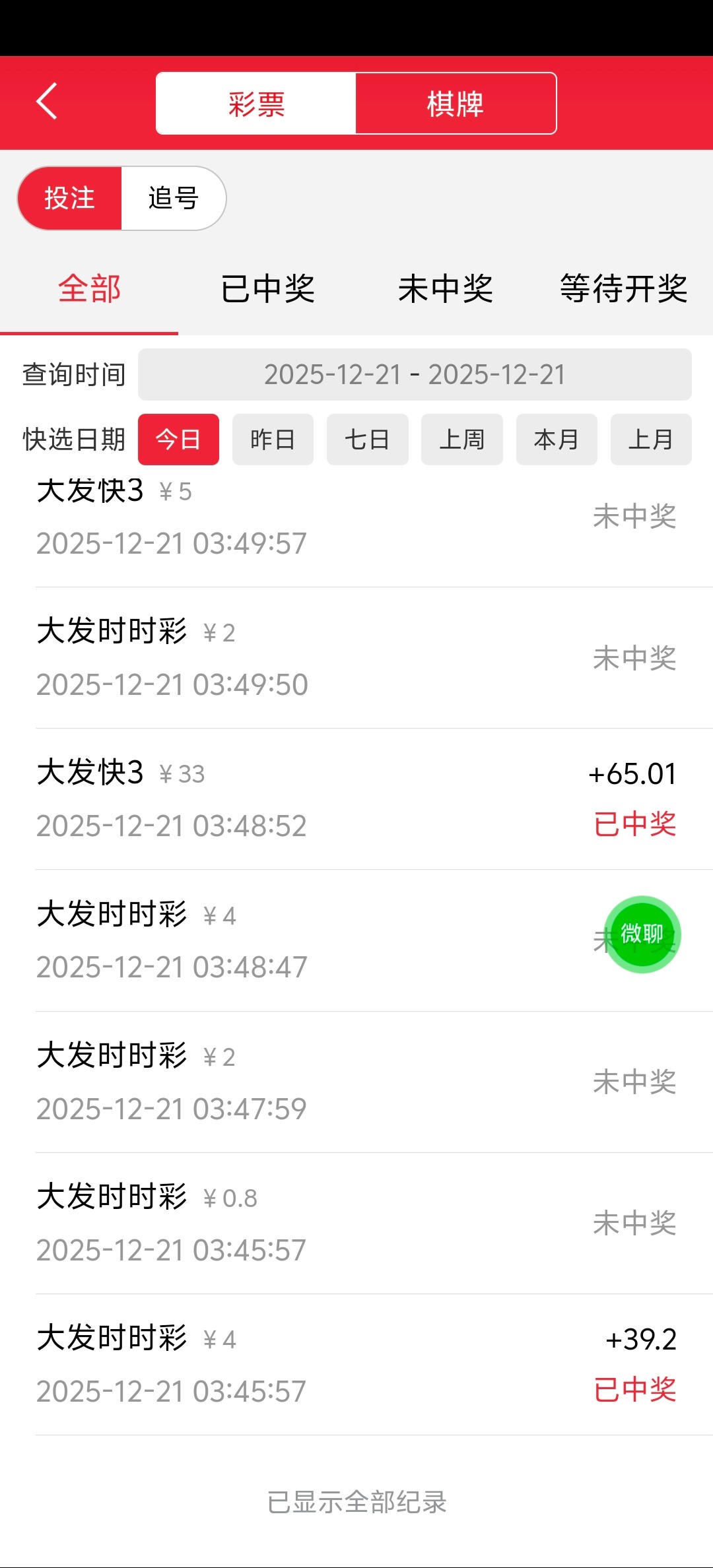Viewport: 713px width, 1568px height.
Task: Select the 投注 records toggle
Action: click(x=70, y=198)
